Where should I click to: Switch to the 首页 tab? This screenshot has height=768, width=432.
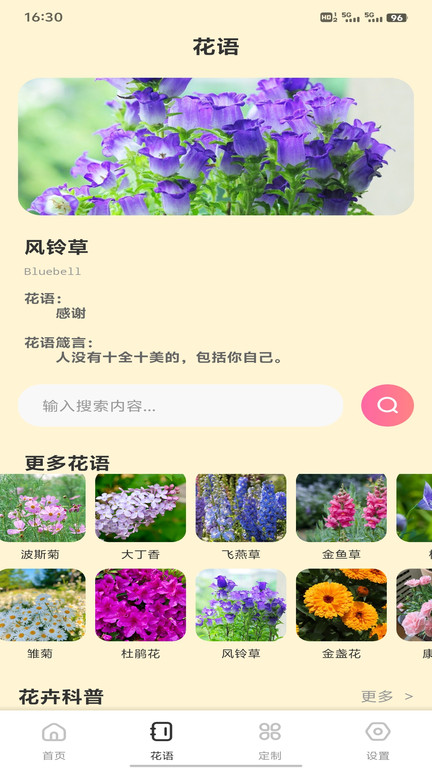click(x=54, y=741)
